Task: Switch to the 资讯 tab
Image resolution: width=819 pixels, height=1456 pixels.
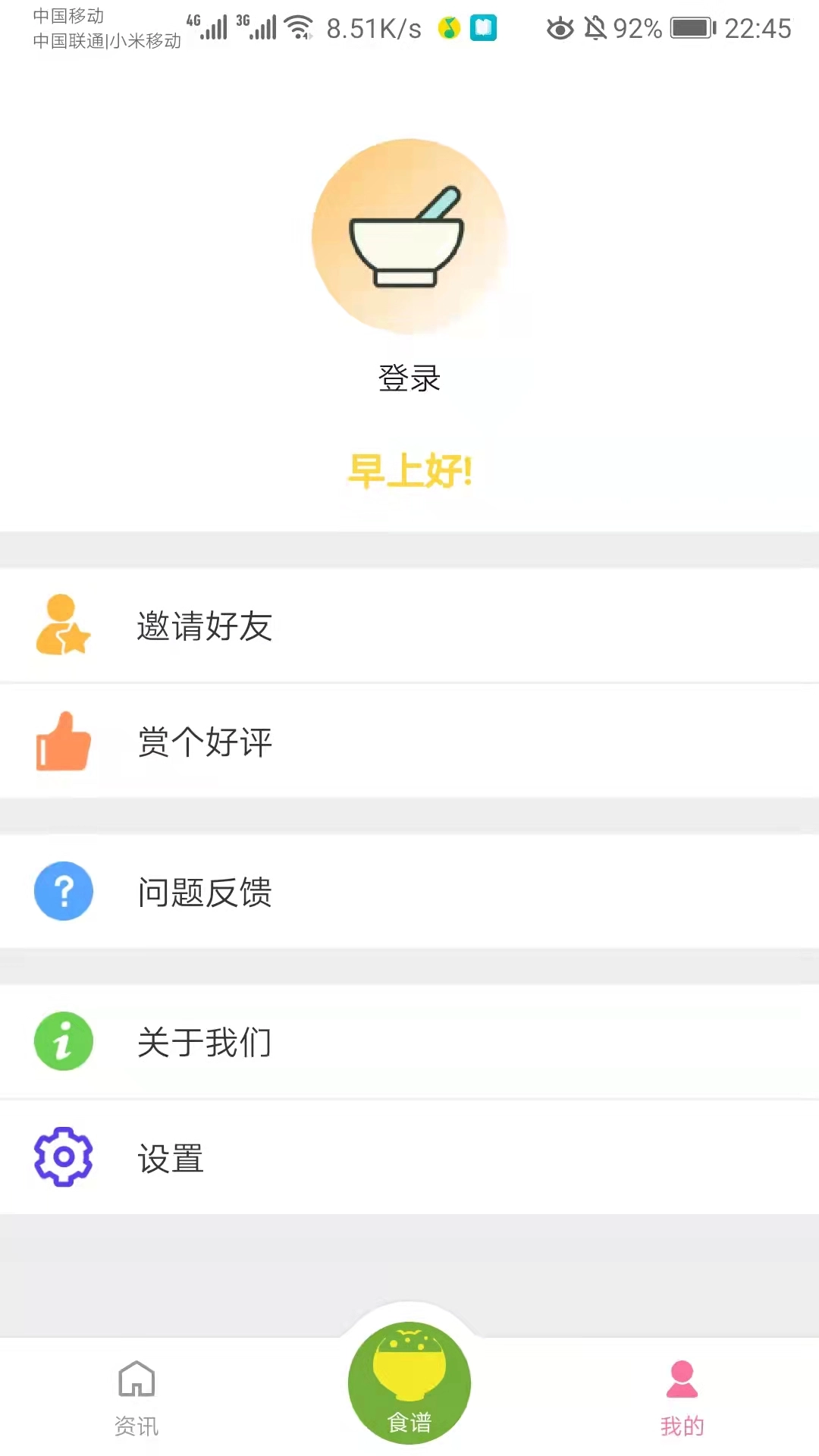Action: click(x=136, y=1403)
